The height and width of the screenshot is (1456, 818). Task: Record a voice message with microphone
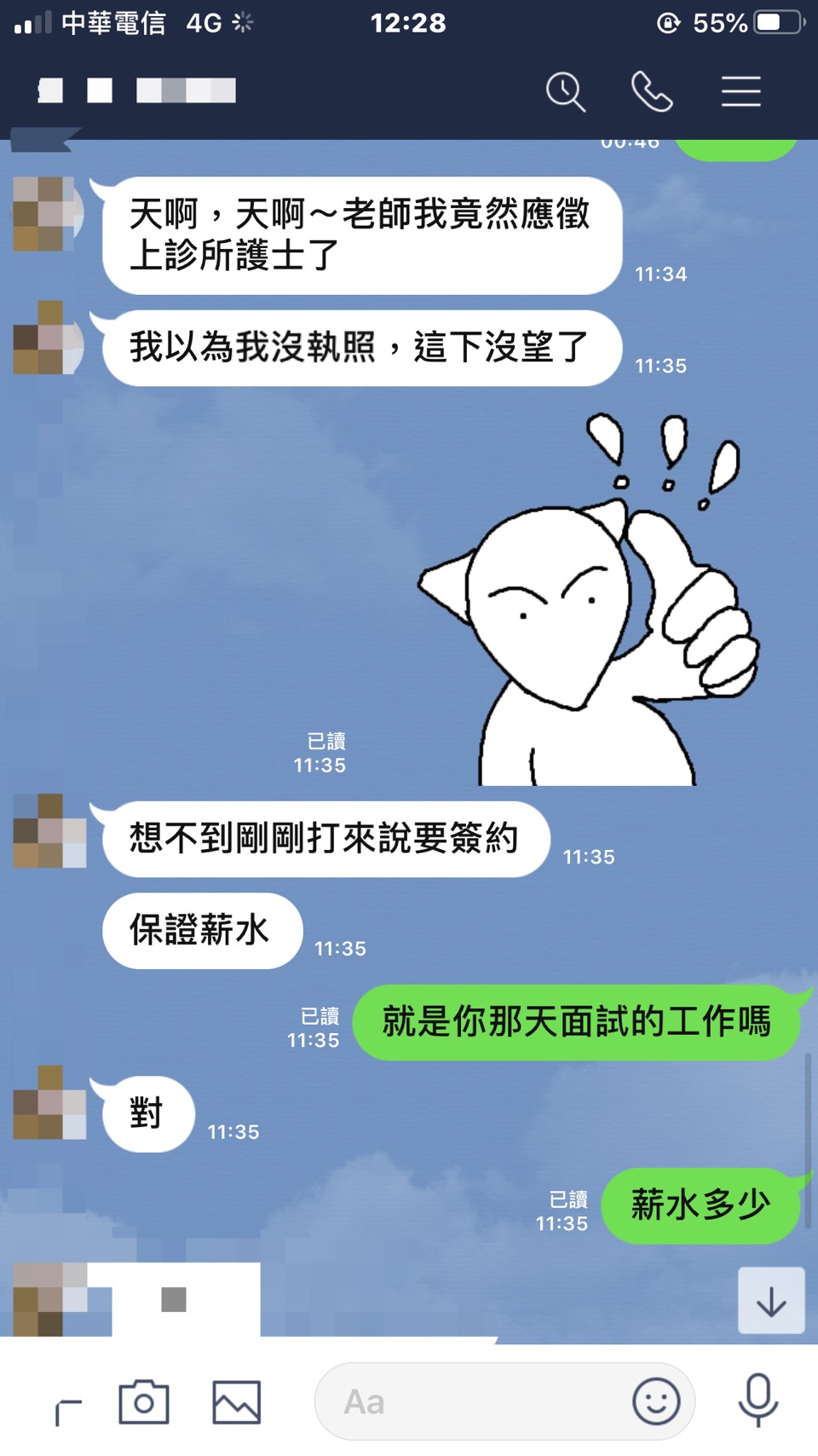coord(758,1401)
